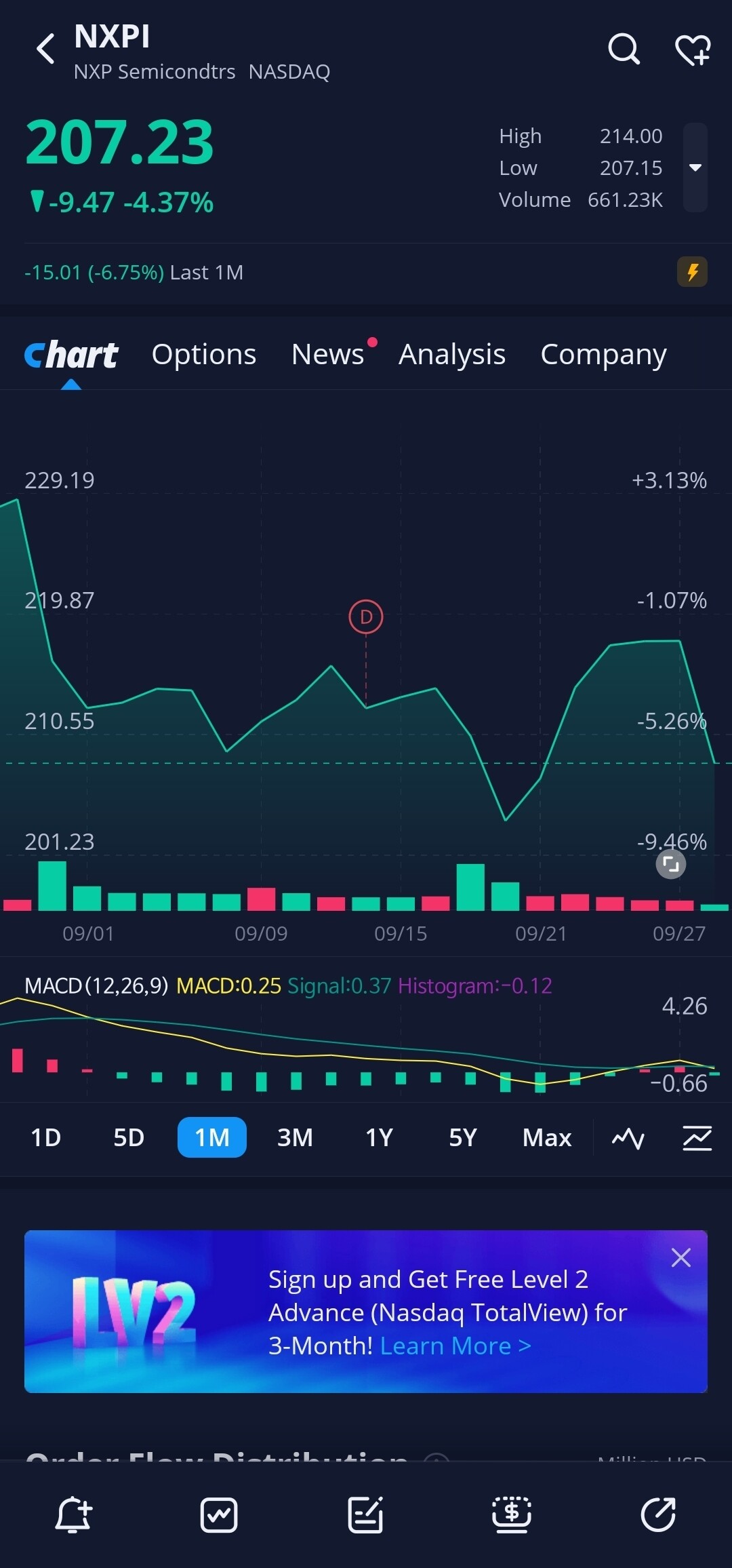The image size is (732, 1568).
Task: Switch to the Options tab
Action: (x=204, y=354)
